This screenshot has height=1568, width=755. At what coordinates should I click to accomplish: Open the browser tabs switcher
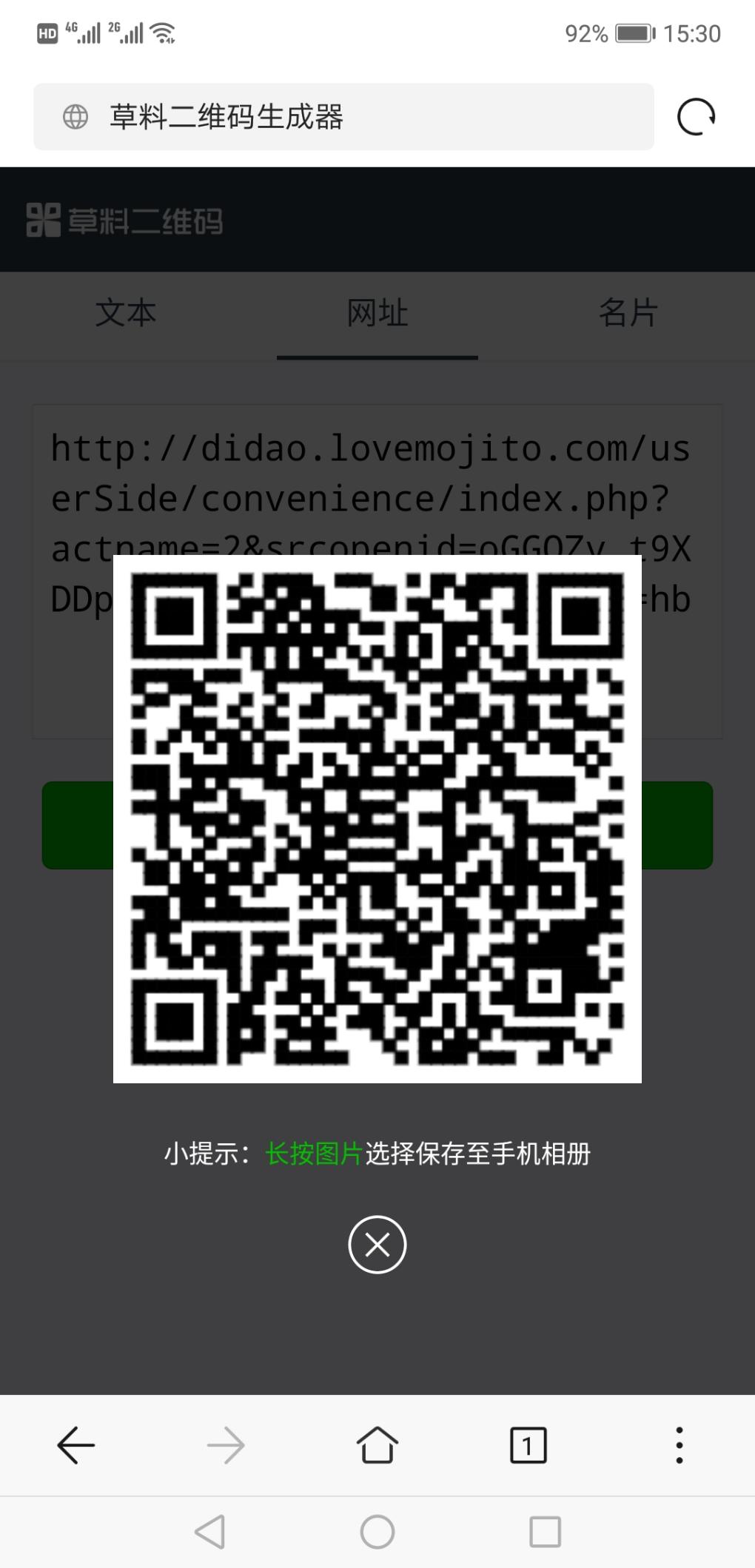[x=528, y=1445]
